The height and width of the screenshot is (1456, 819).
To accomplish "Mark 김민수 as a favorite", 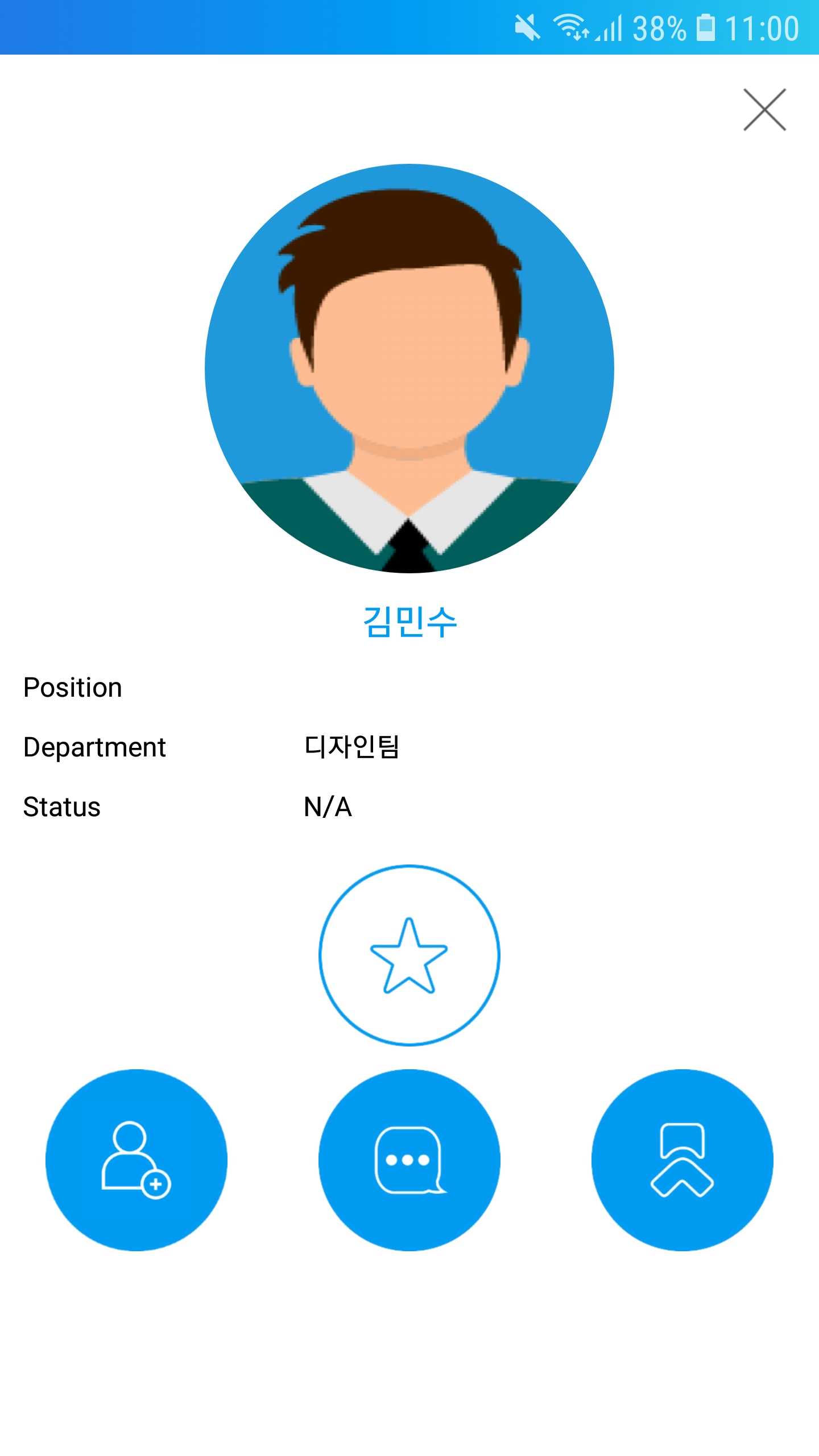I will pyautogui.click(x=409, y=955).
